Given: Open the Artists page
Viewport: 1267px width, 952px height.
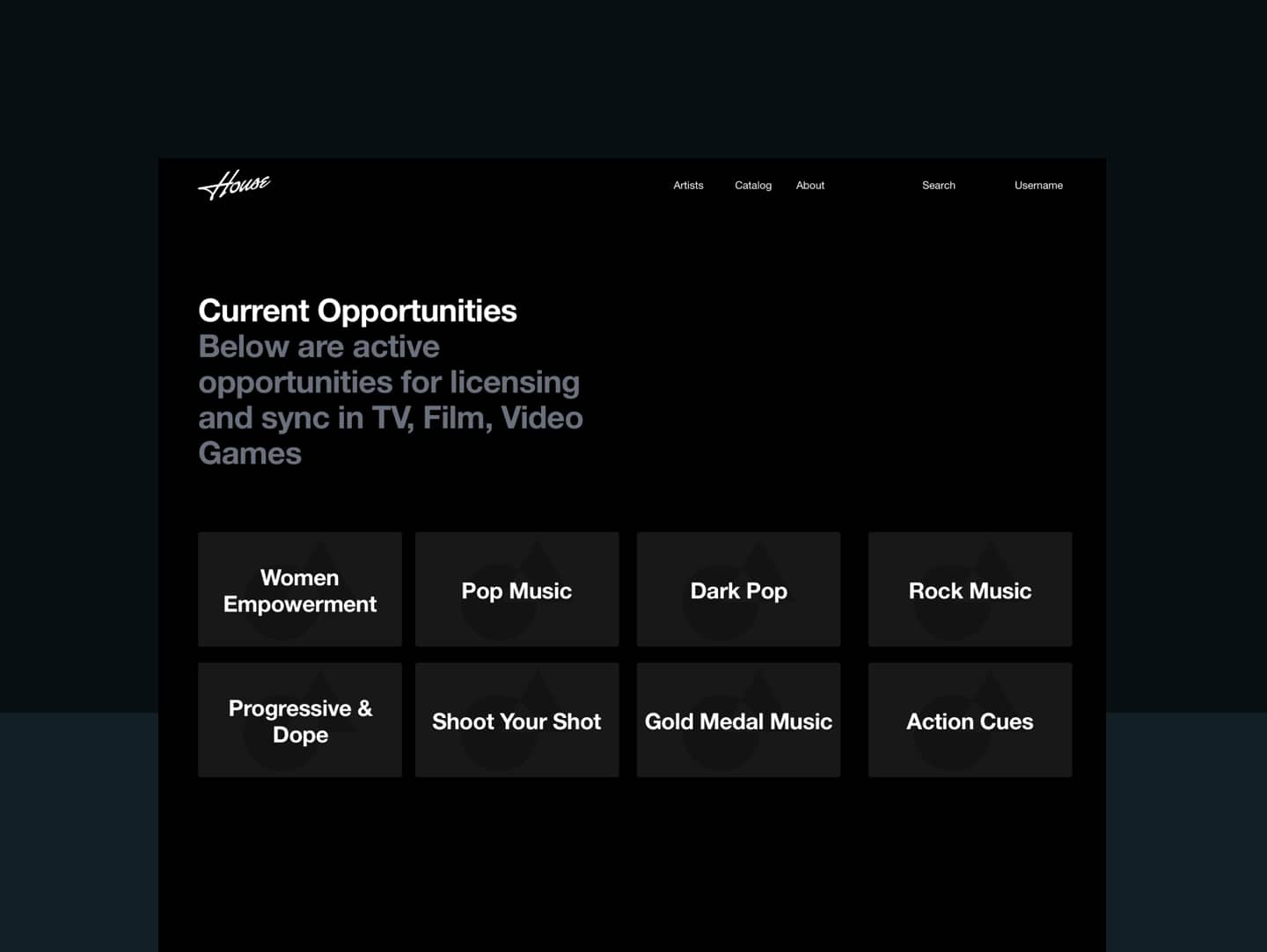Looking at the screenshot, I should coord(688,186).
